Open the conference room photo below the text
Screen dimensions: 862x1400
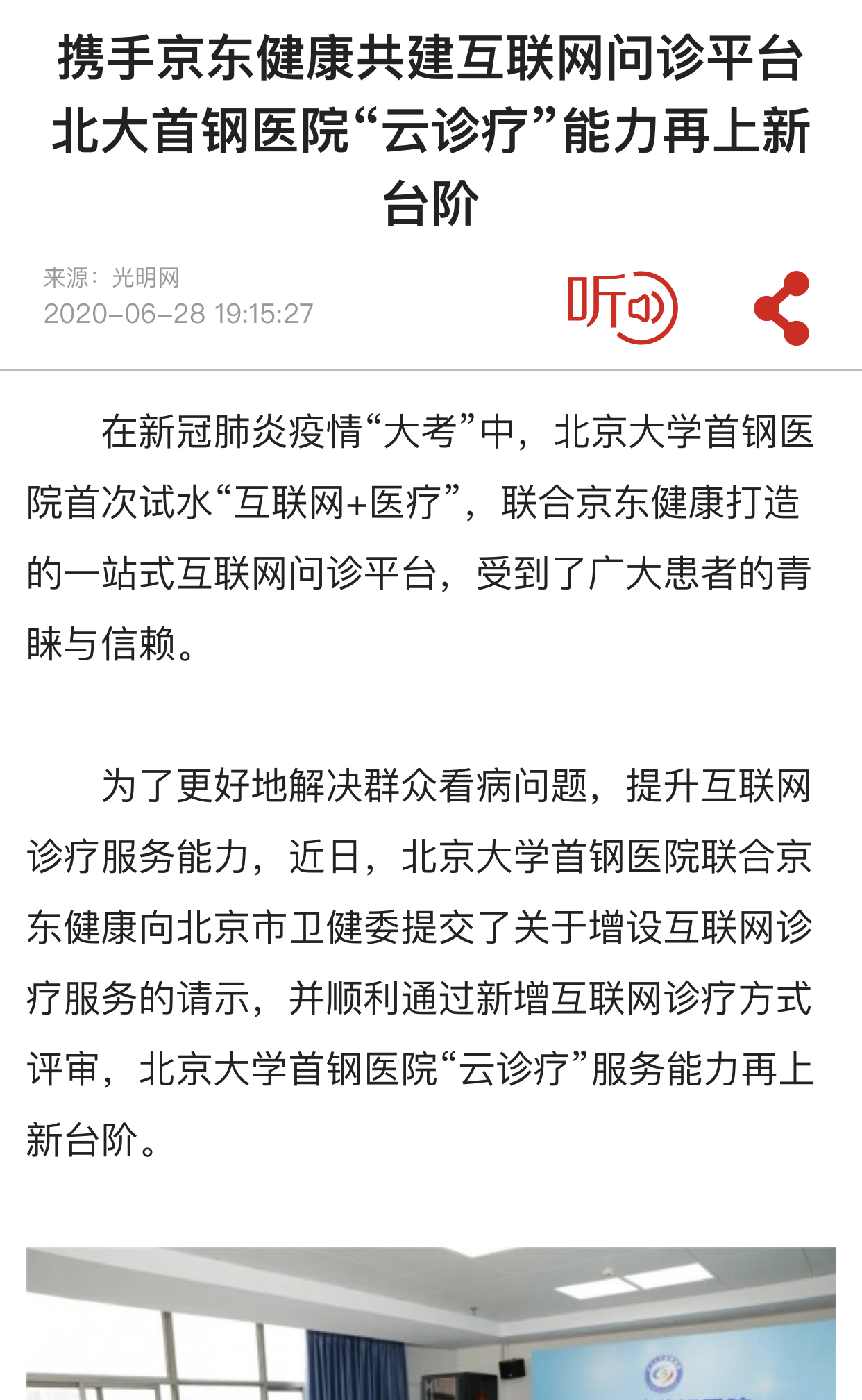(431, 1323)
